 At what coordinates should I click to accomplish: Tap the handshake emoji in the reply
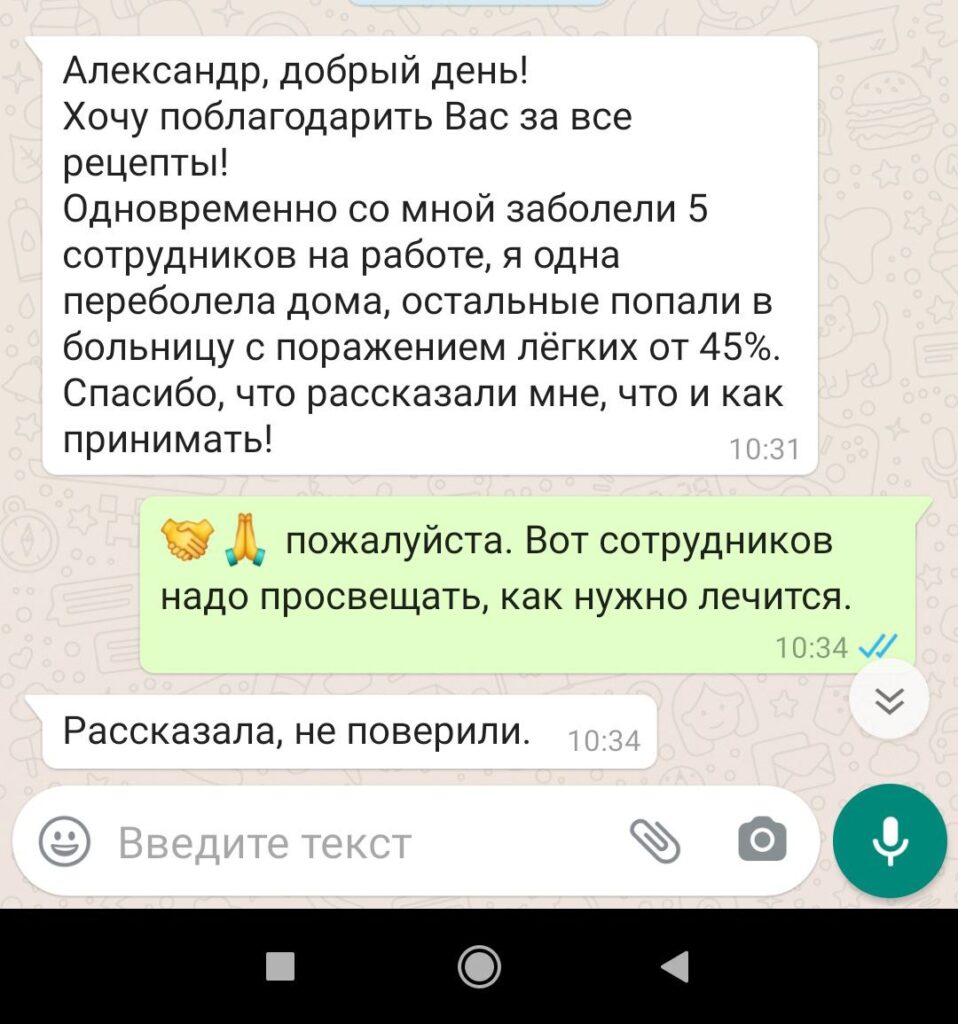tap(185, 540)
